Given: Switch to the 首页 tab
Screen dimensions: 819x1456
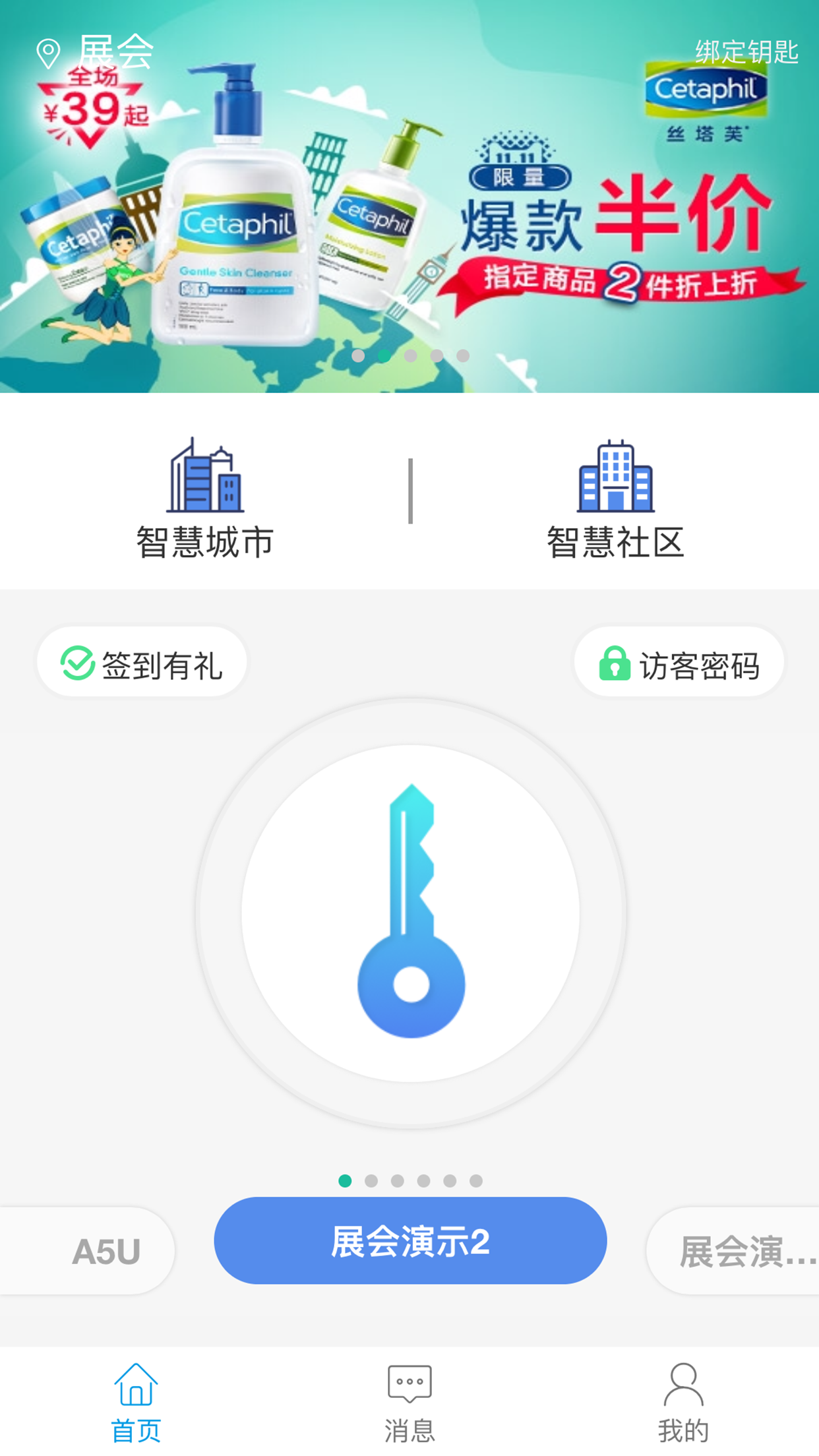Looking at the screenshot, I should coord(136,1405).
